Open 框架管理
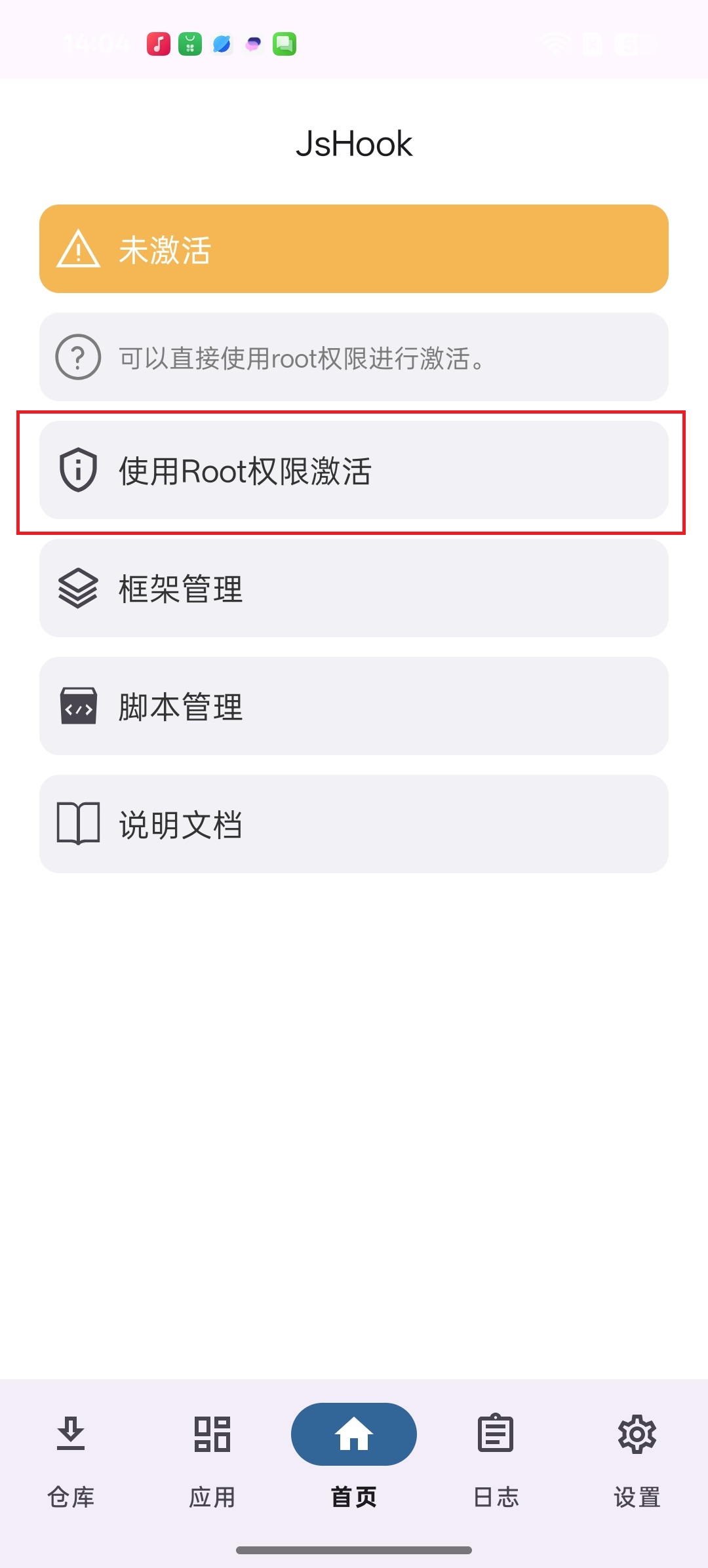 pyautogui.click(x=354, y=589)
